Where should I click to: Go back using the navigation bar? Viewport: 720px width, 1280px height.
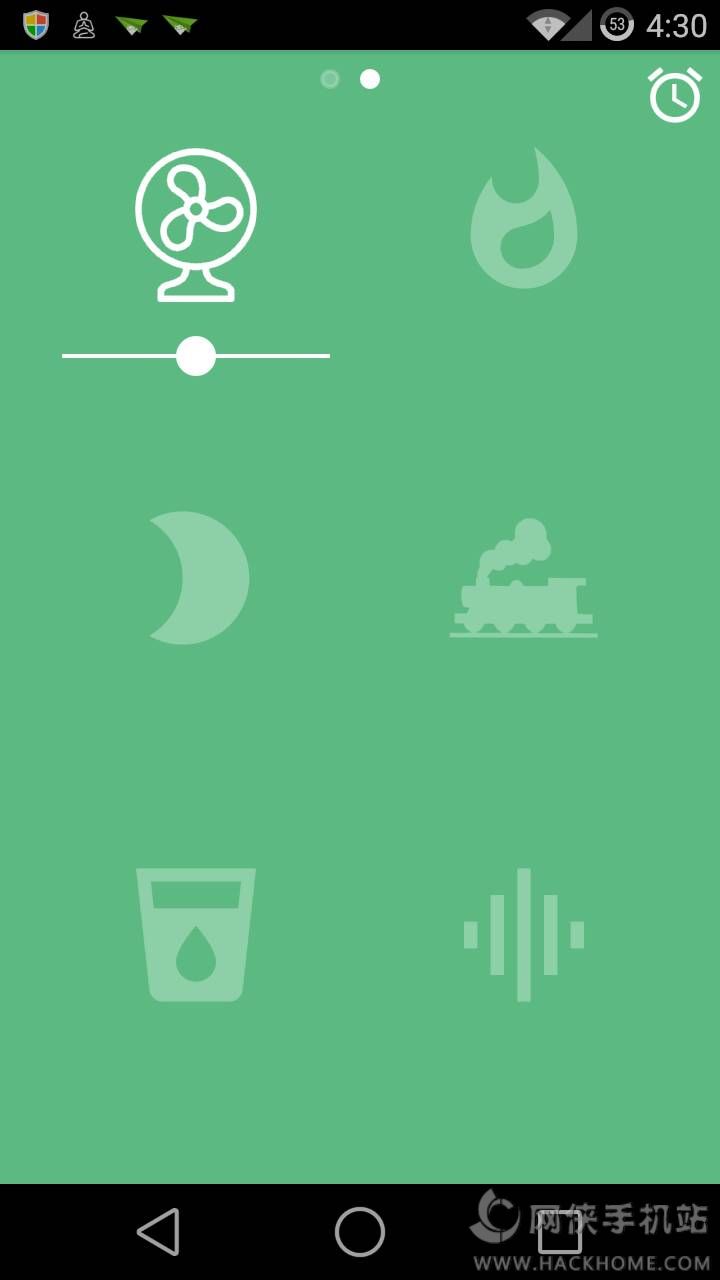pyautogui.click(x=158, y=1231)
